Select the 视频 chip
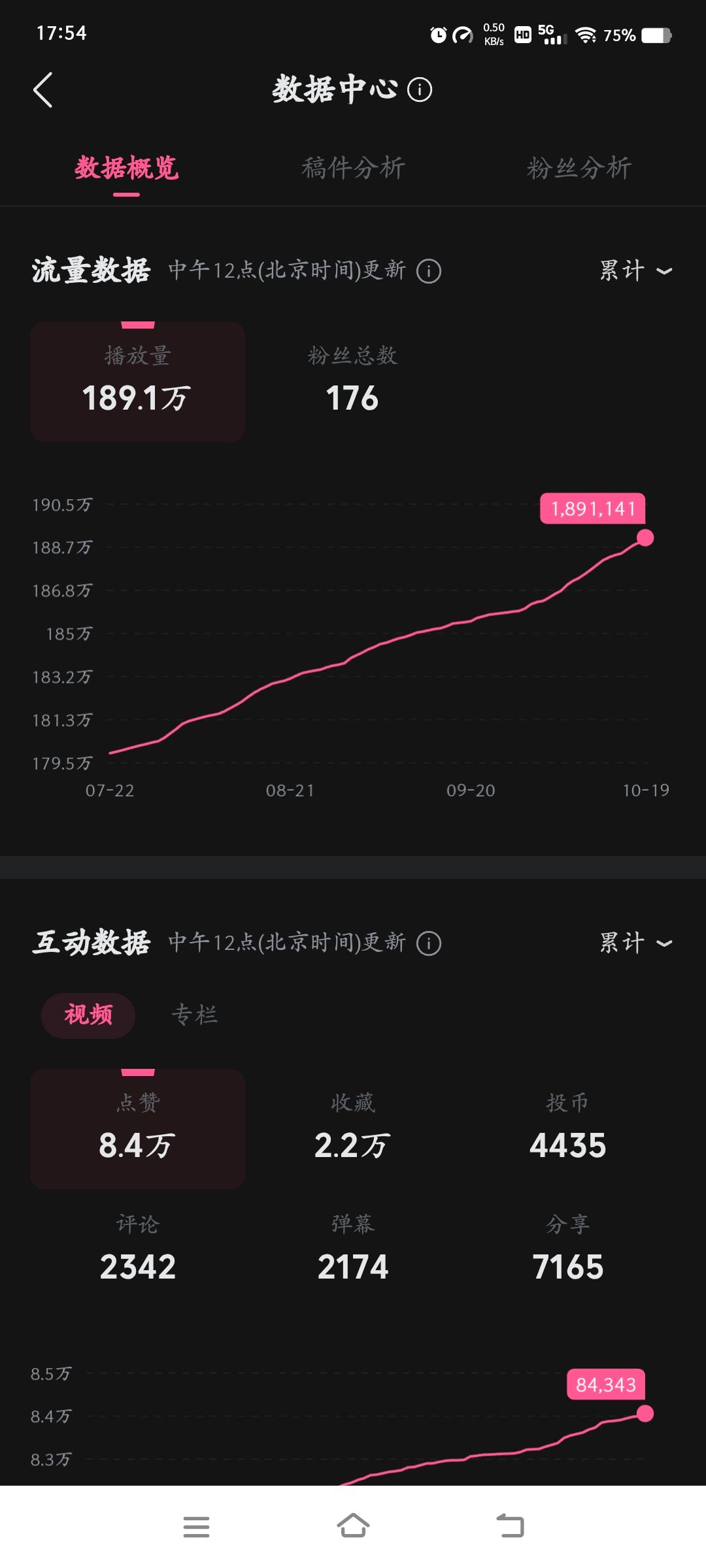706x1568 pixels. coord(88,1015)
